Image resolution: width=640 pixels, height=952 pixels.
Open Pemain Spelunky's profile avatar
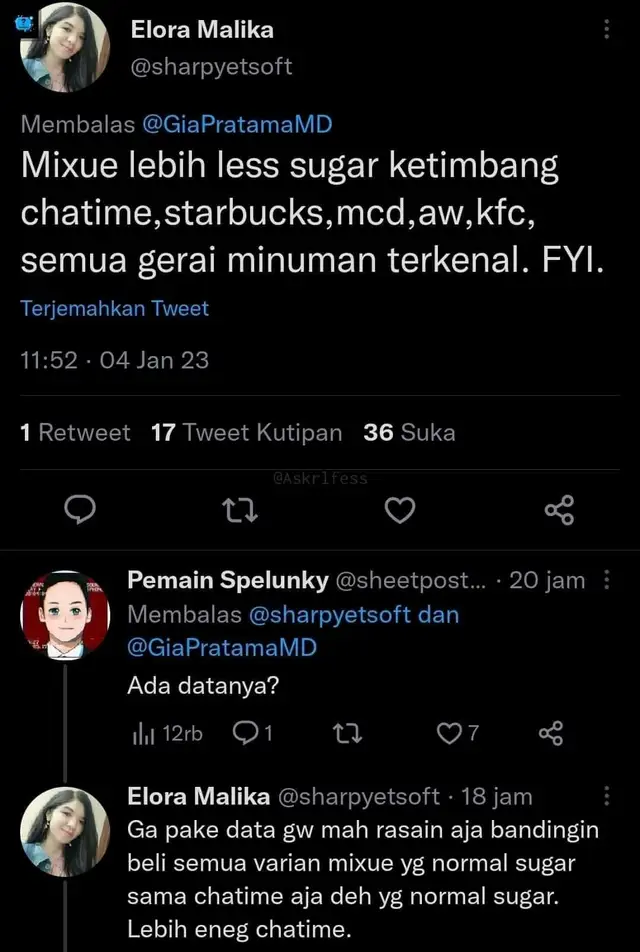click(65, 615)
